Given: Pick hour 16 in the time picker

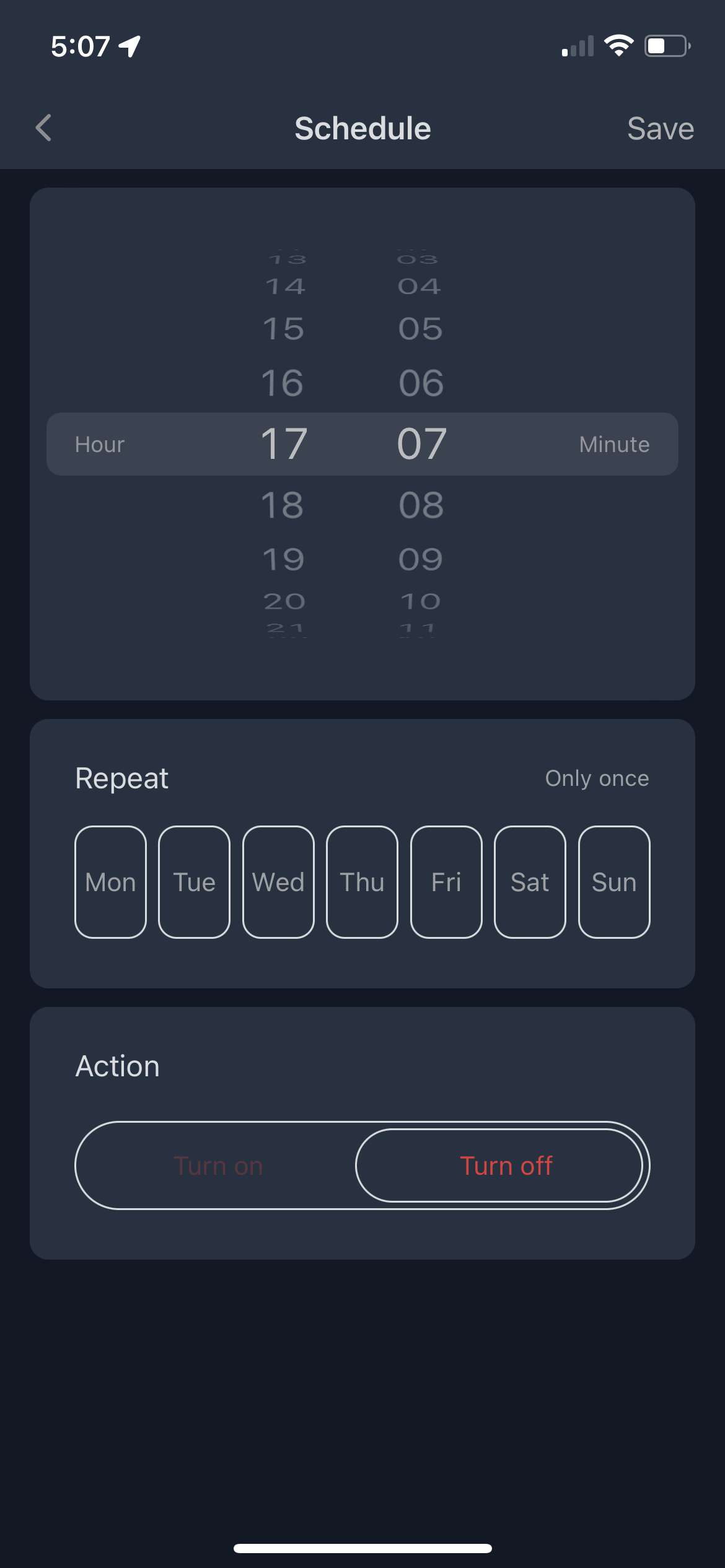Looking at the screenshot, I should pyautogui.click(x=283, y=383).
